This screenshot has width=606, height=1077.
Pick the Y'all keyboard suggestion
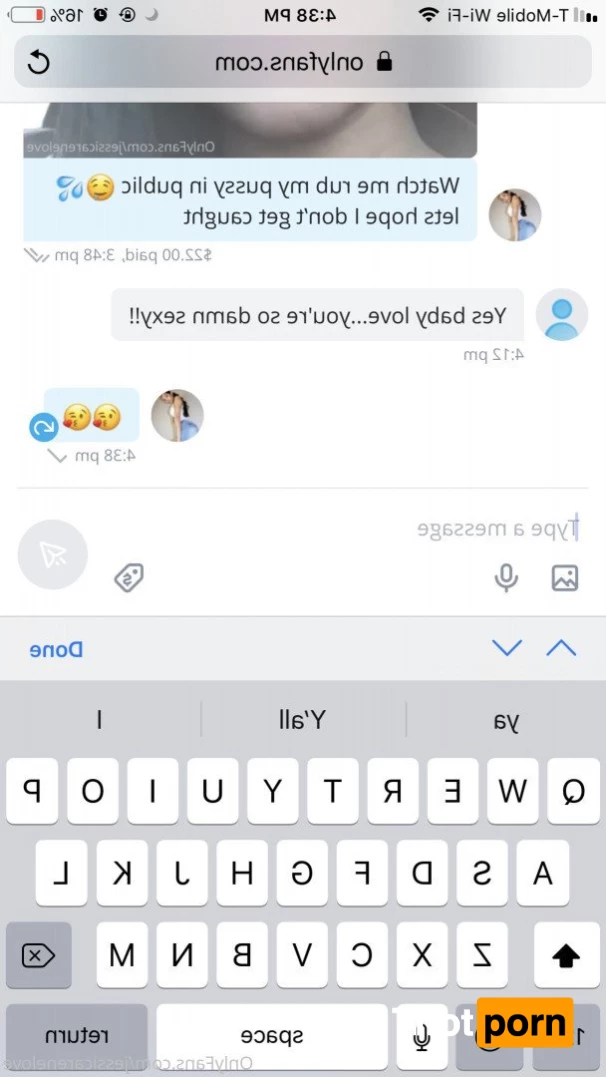[x=302, y=720]
